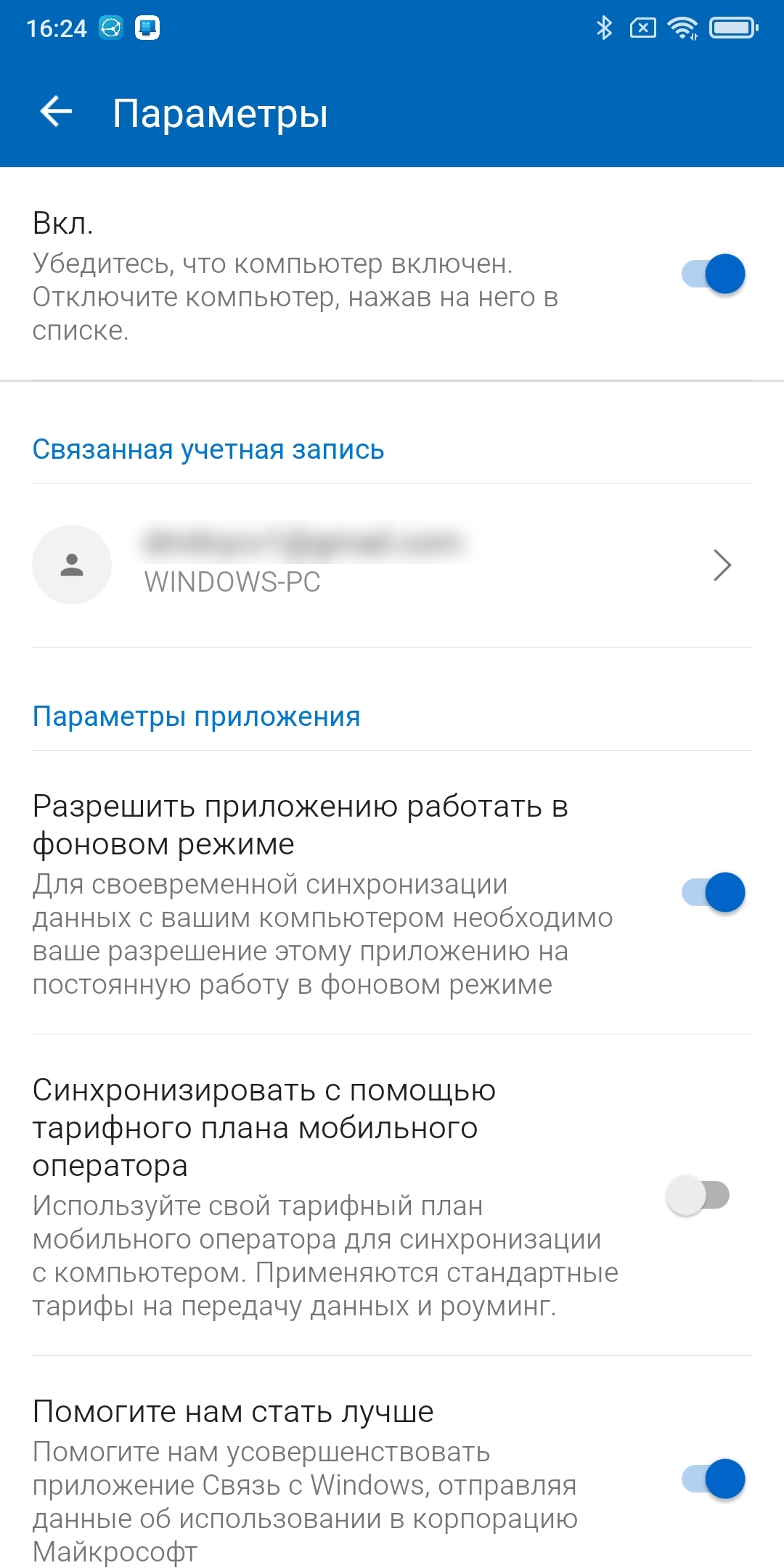Turn off the Вкл. switch
Image resolution: width=784 pixels, height=1568 pixels.
(x=713, y=274)
